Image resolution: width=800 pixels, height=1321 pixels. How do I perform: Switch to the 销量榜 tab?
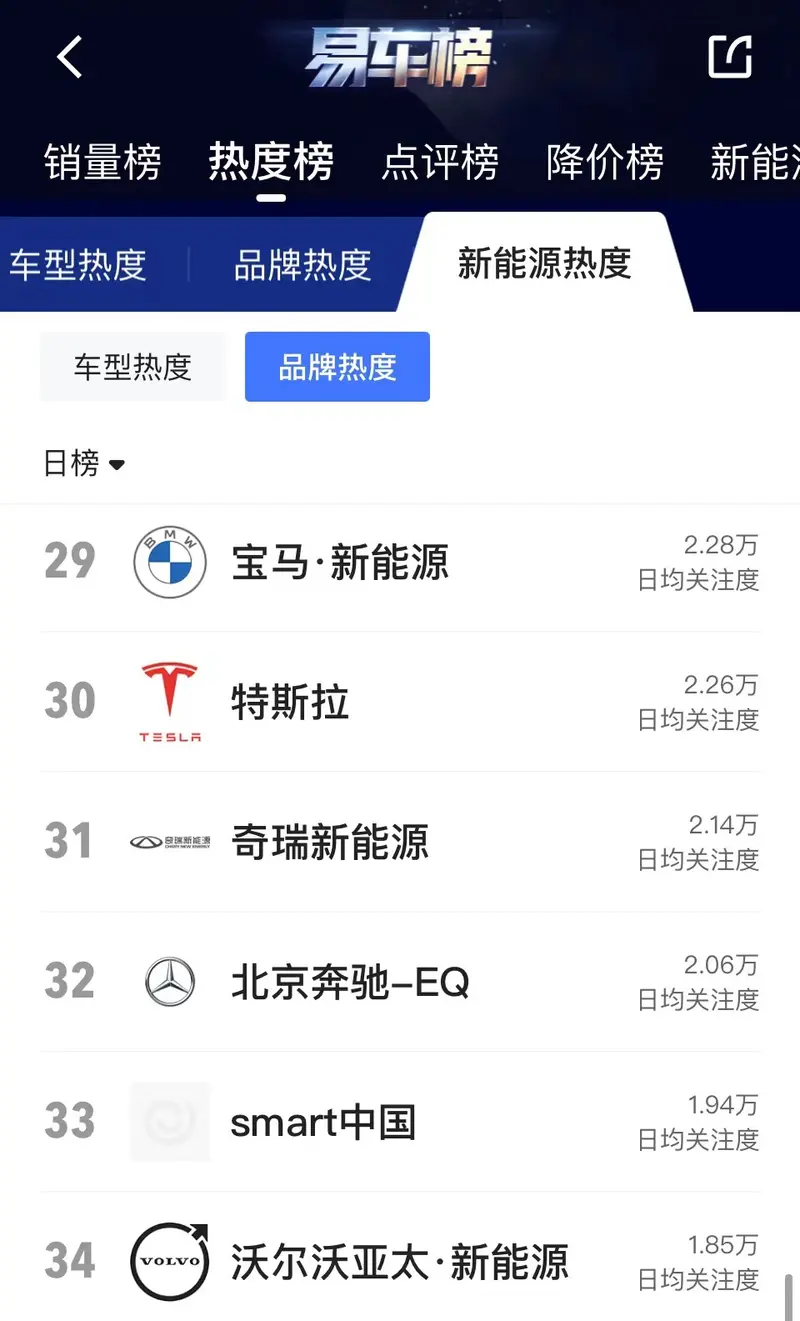click(x=102, y=162)
